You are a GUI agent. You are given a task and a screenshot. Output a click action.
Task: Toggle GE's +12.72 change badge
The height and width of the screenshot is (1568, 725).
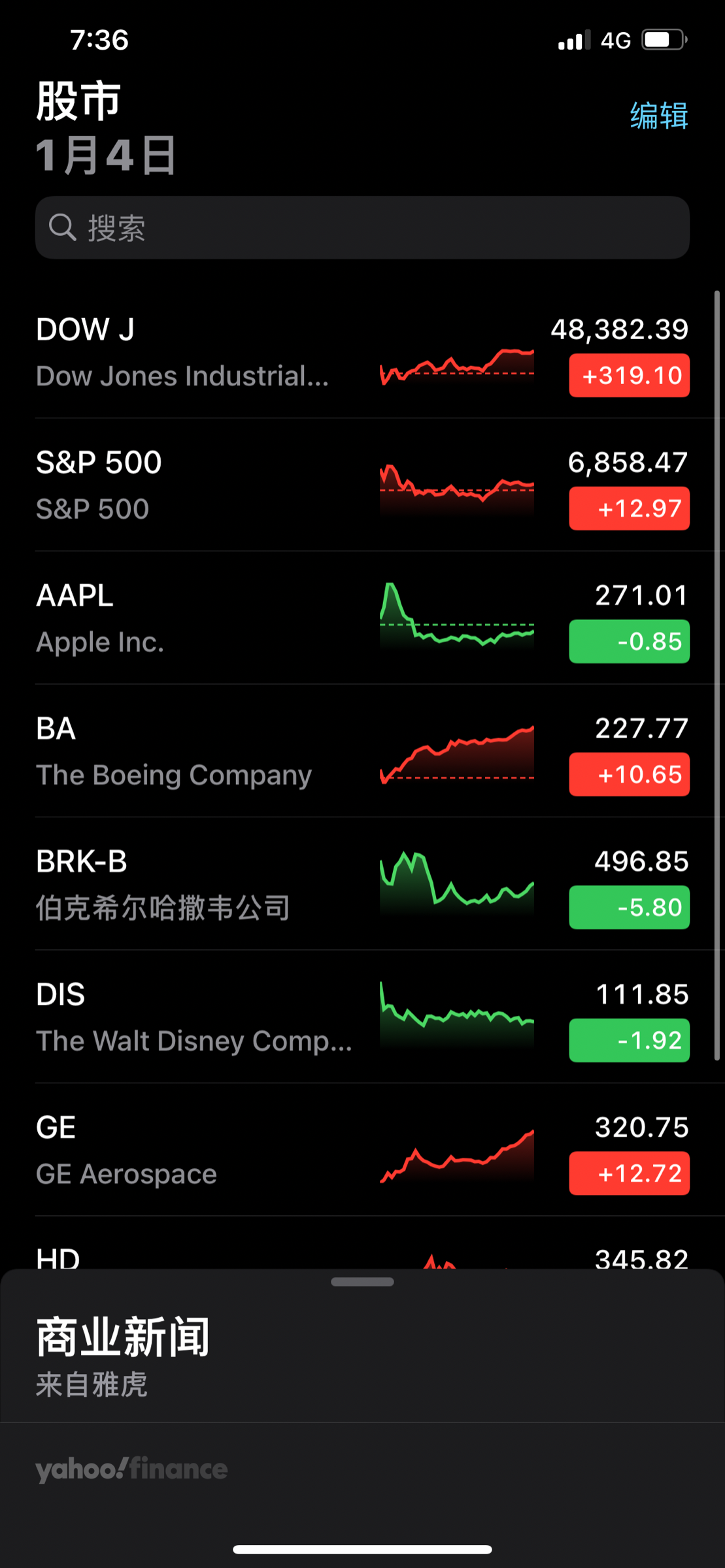(628, 1173)
